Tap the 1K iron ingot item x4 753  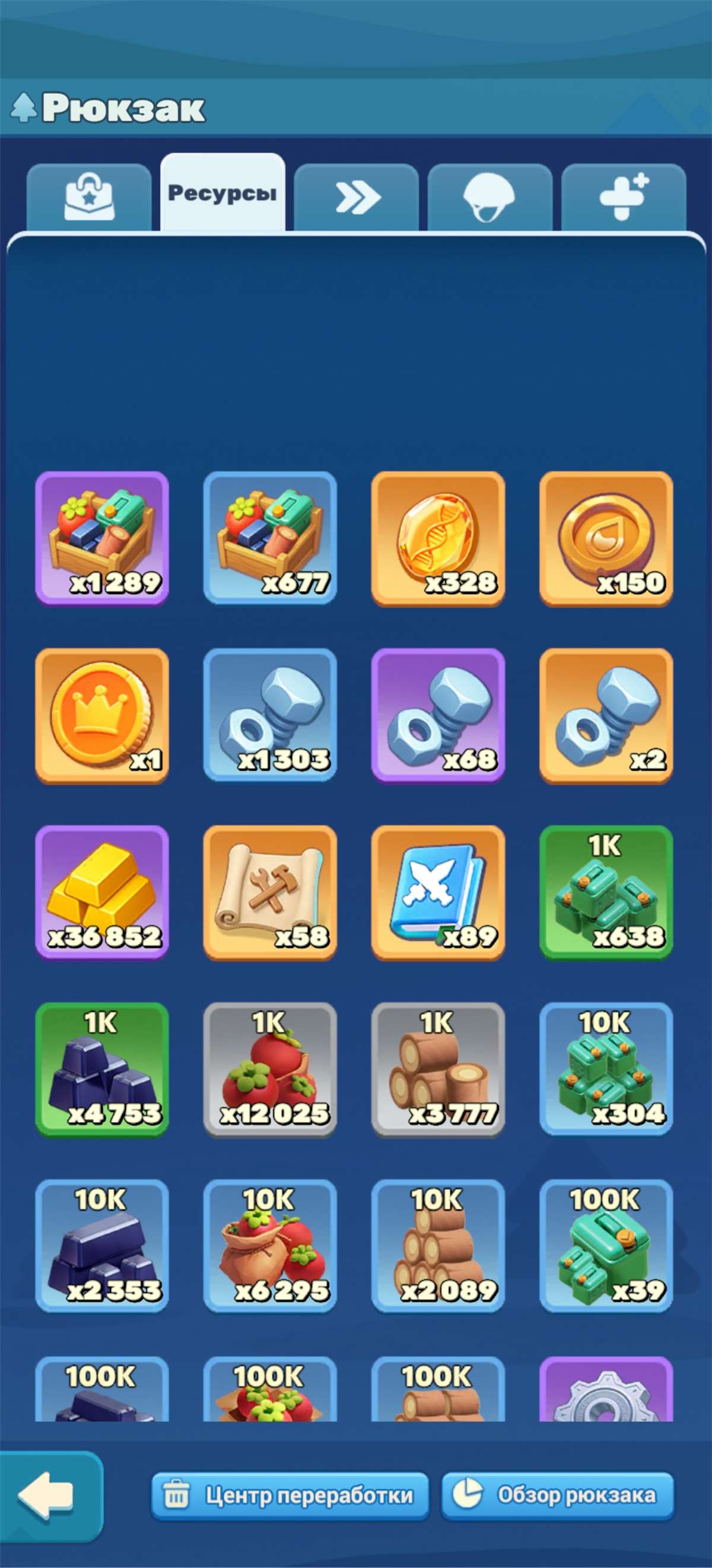[x=100, y=1065]
